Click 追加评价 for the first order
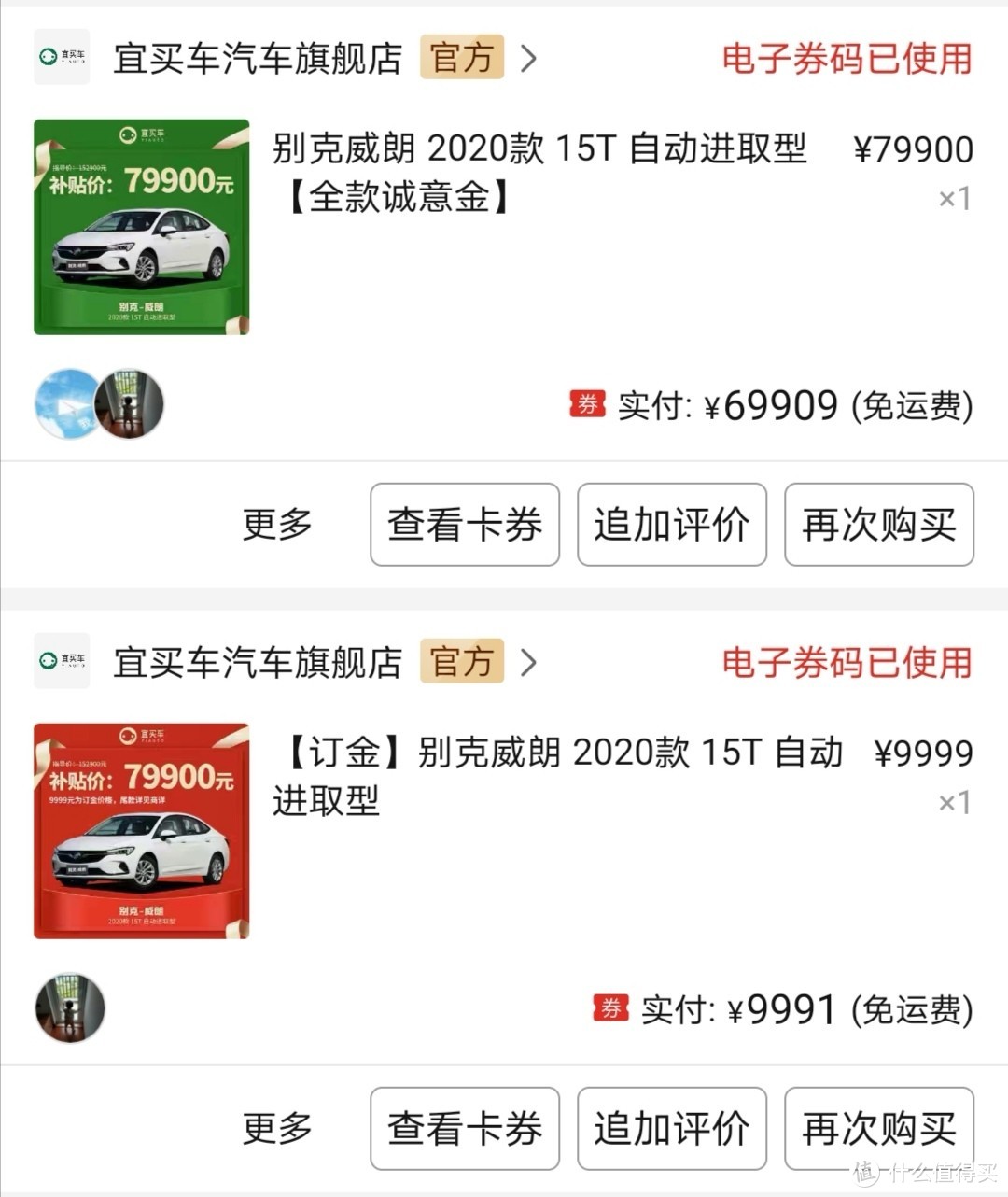Viewport: 1008px width, 1197px height. tap(671, 525)
